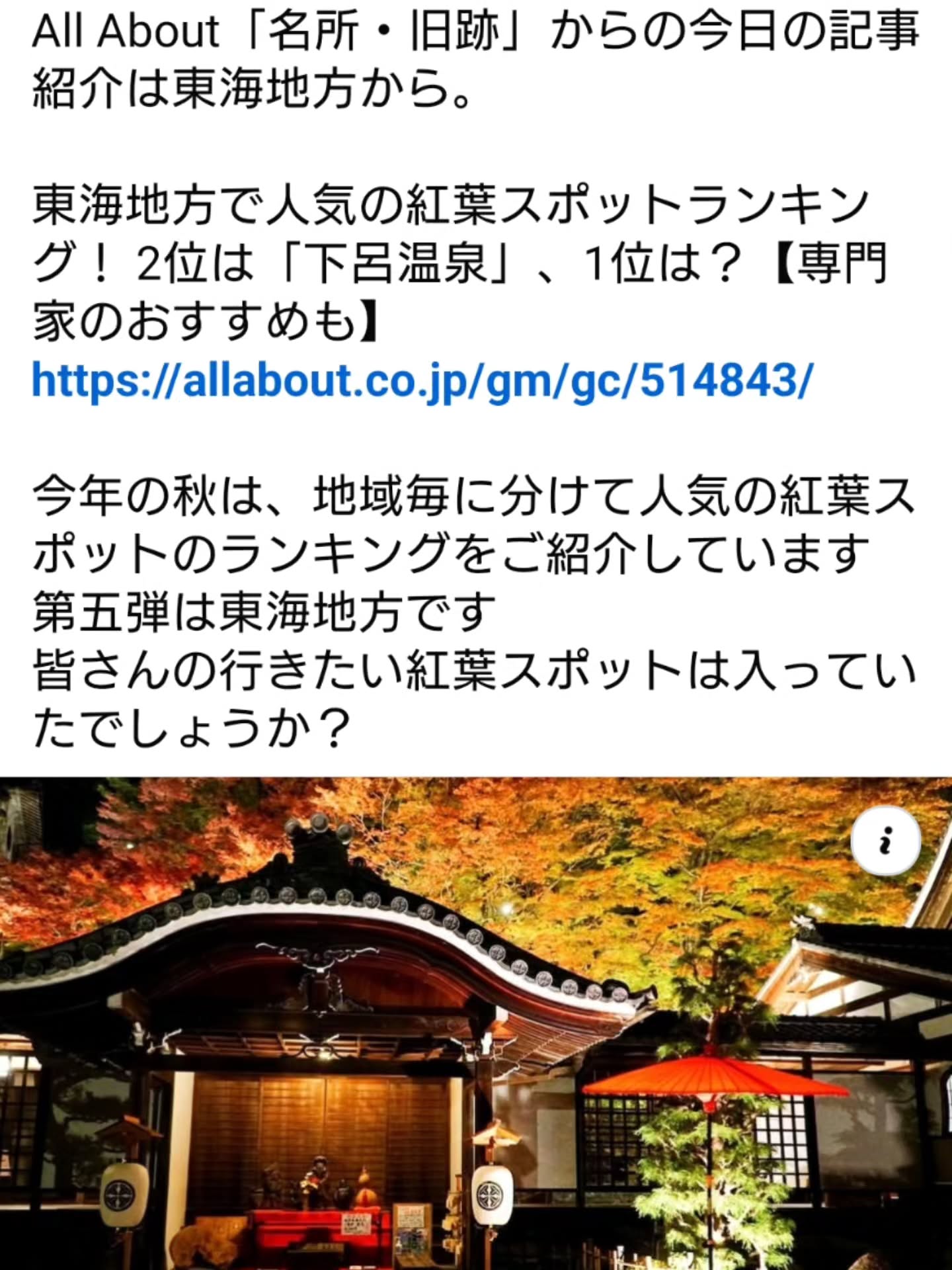Open the allabout.co.jp article link

point(422,381)
